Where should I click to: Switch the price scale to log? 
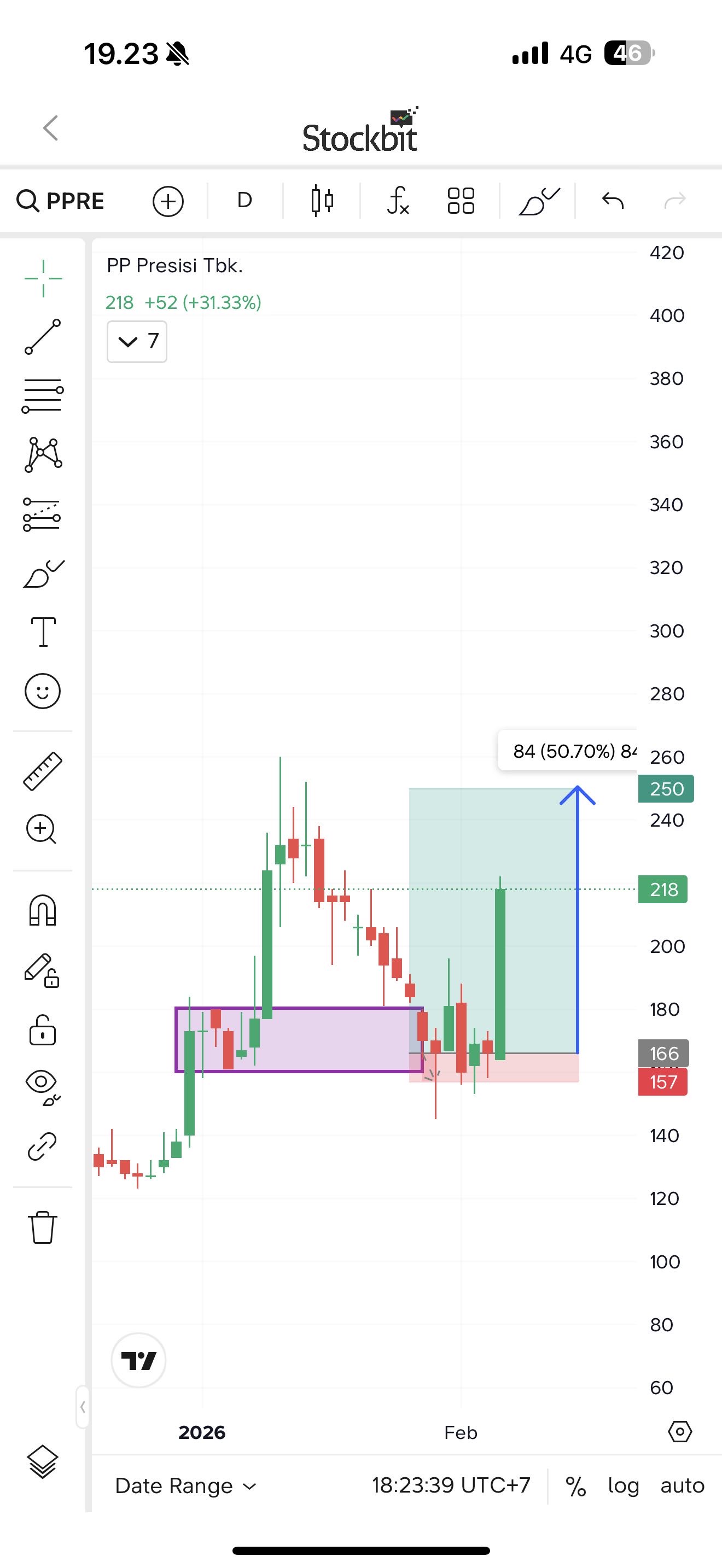click(x=624, y=1486)
